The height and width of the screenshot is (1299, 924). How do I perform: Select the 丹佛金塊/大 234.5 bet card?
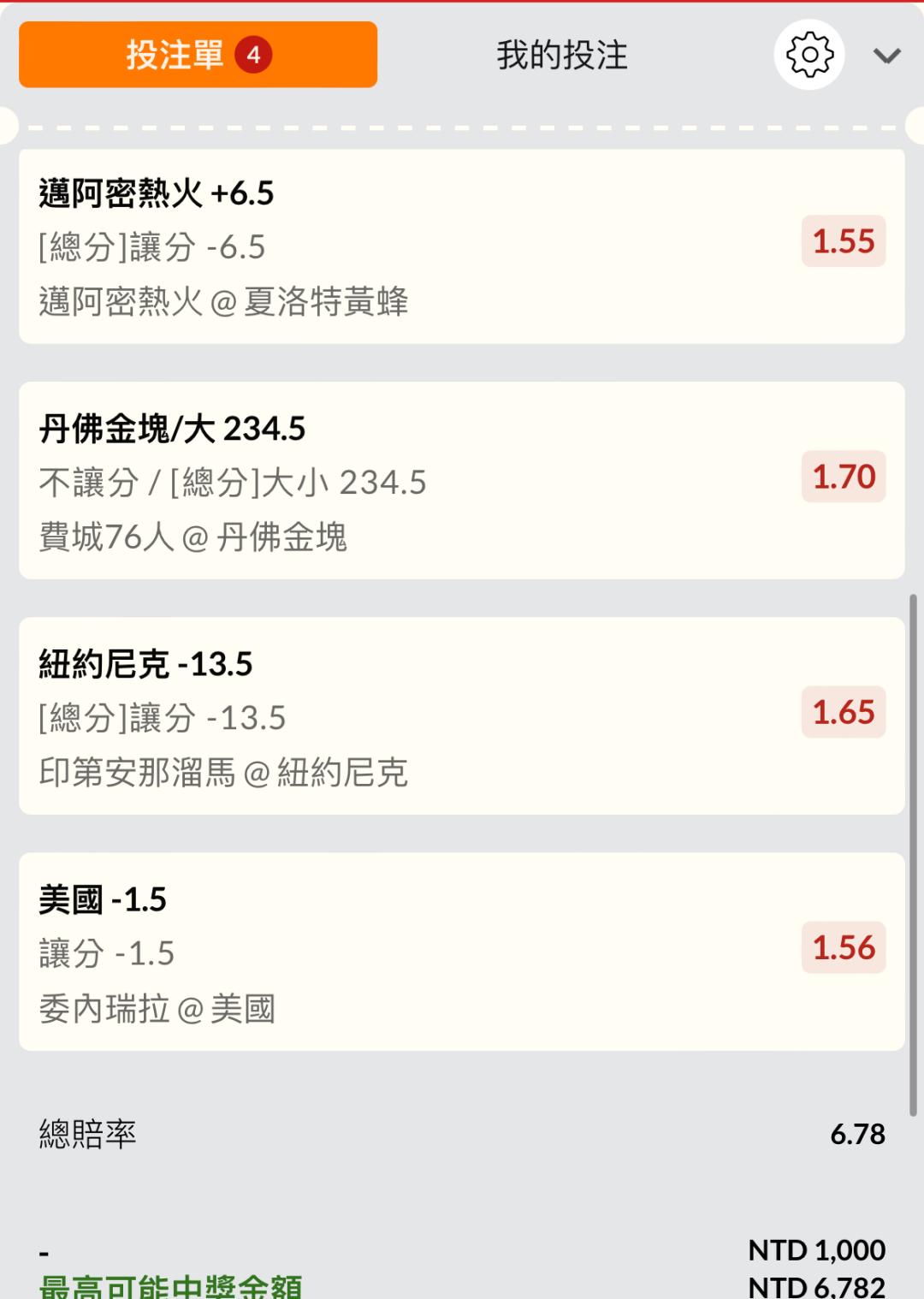461,481
